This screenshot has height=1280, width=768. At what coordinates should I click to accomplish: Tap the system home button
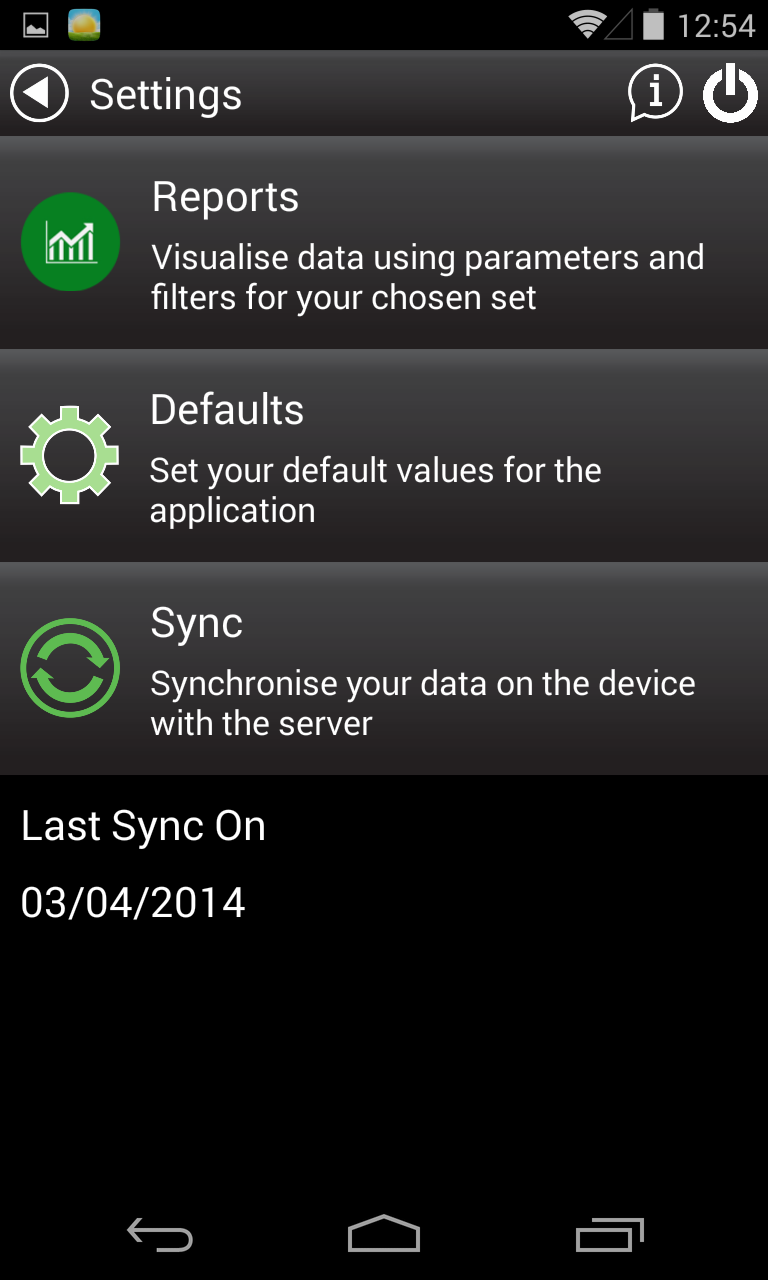pyautogui.click(x=384, y=1234)
